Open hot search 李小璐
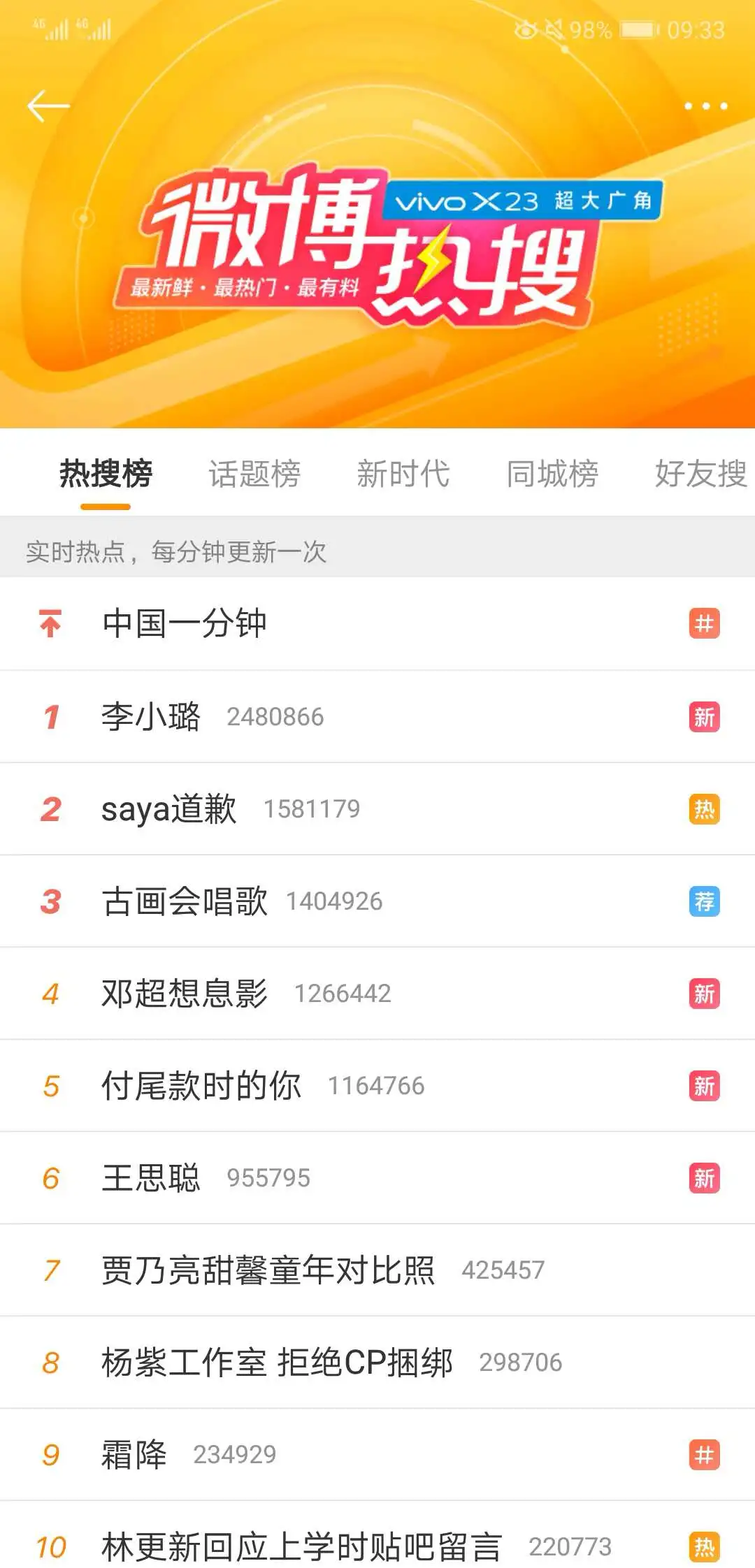755x1568 pixels. click(x=151, y=717)
